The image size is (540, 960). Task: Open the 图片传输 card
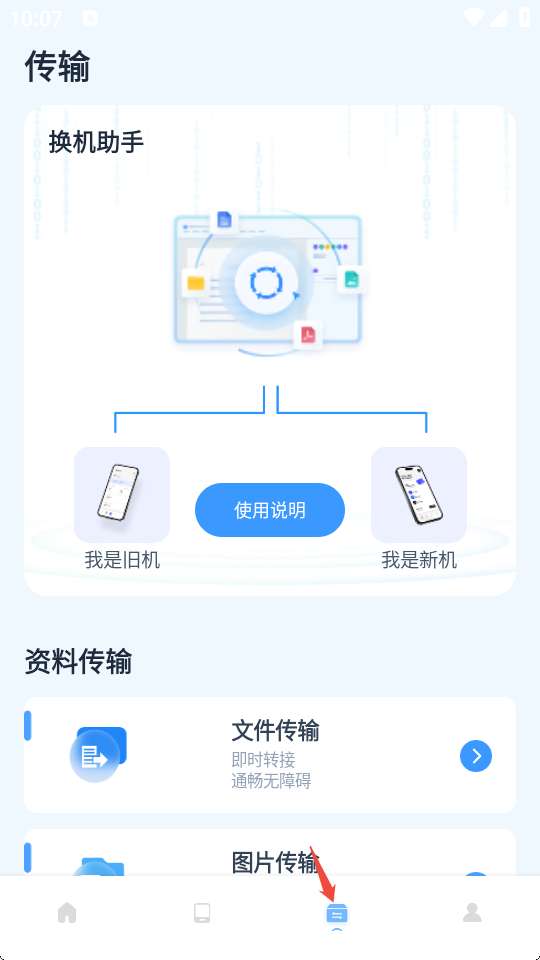coord(270,852)
